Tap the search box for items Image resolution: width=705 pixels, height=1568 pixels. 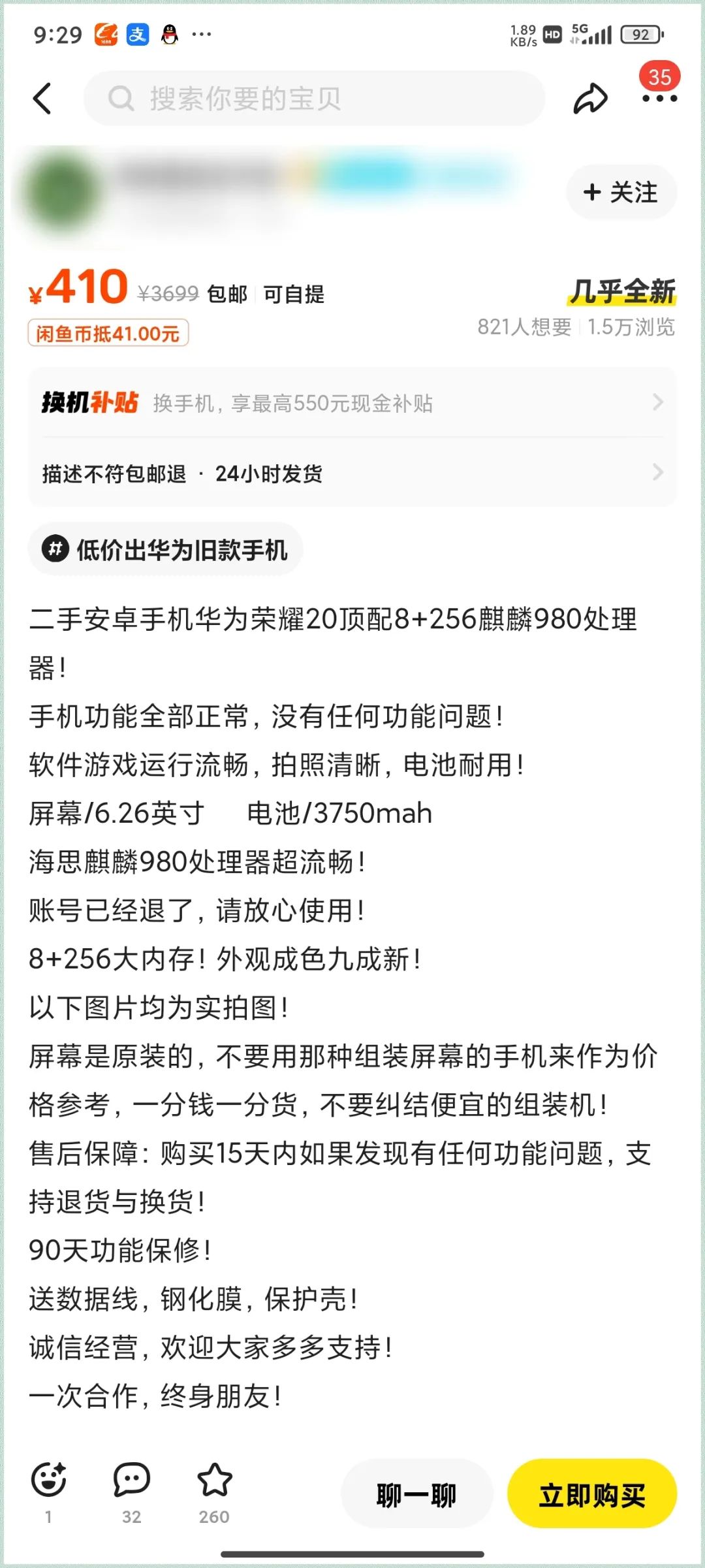pos(313,99)
